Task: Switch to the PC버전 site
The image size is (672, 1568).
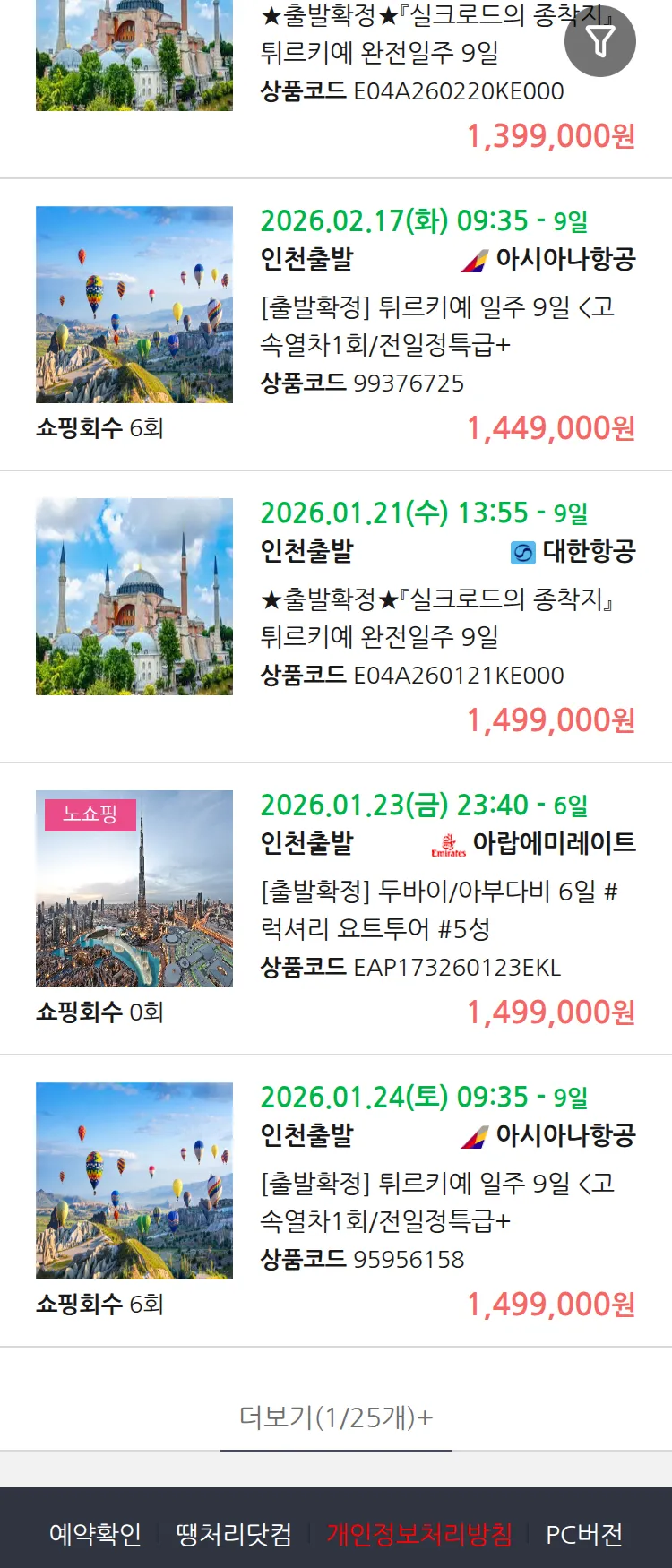Action: tap(584, 1534)
